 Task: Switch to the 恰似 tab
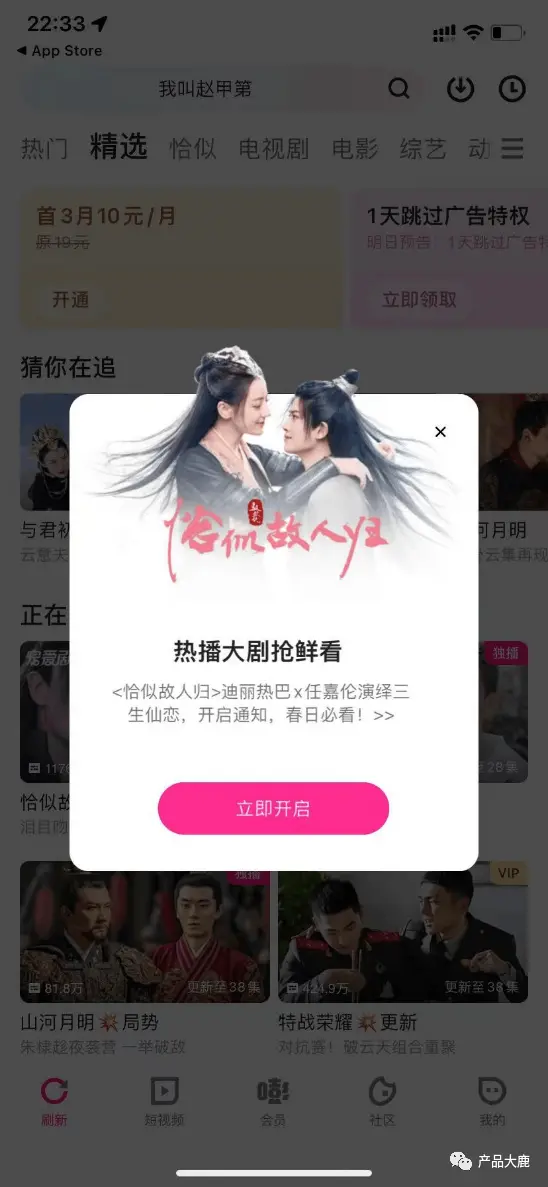pyautogui.click(x=192, y=148)
